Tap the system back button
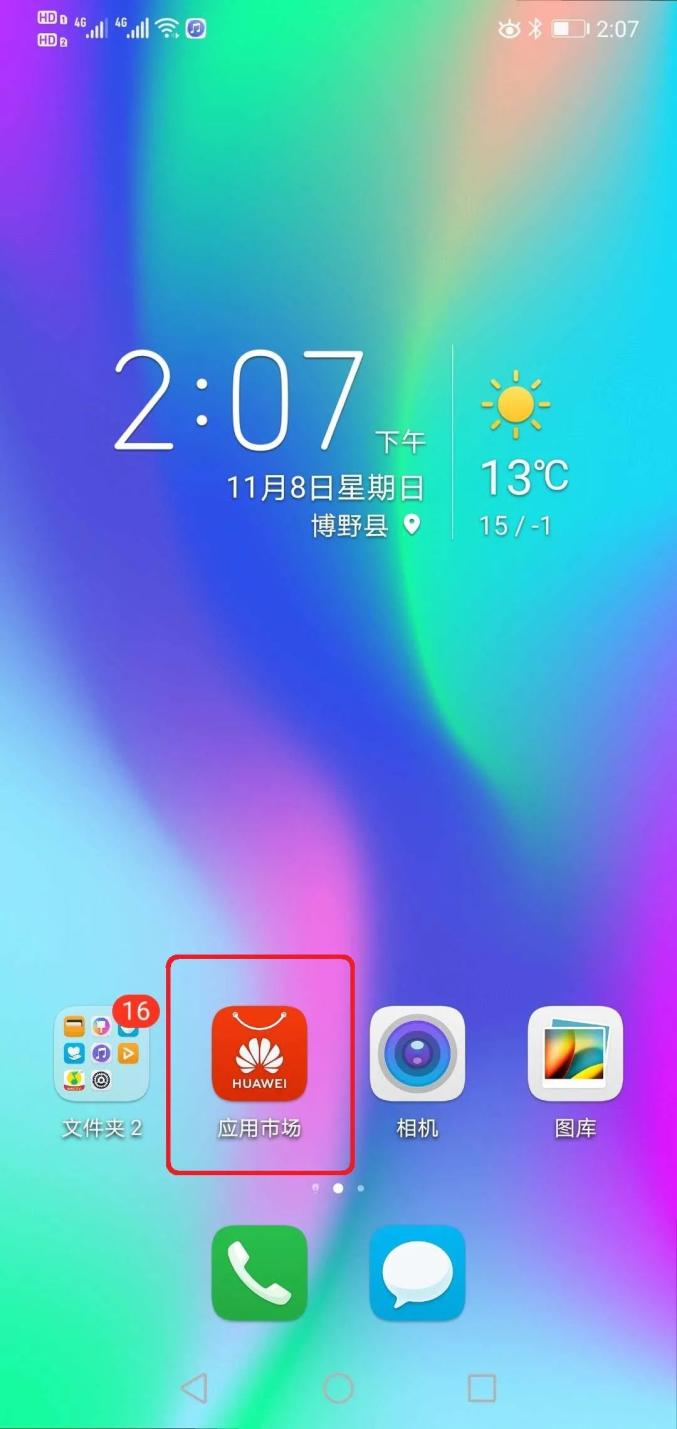The height and width of the screenshot is (1429, 677). point(194,1387)
